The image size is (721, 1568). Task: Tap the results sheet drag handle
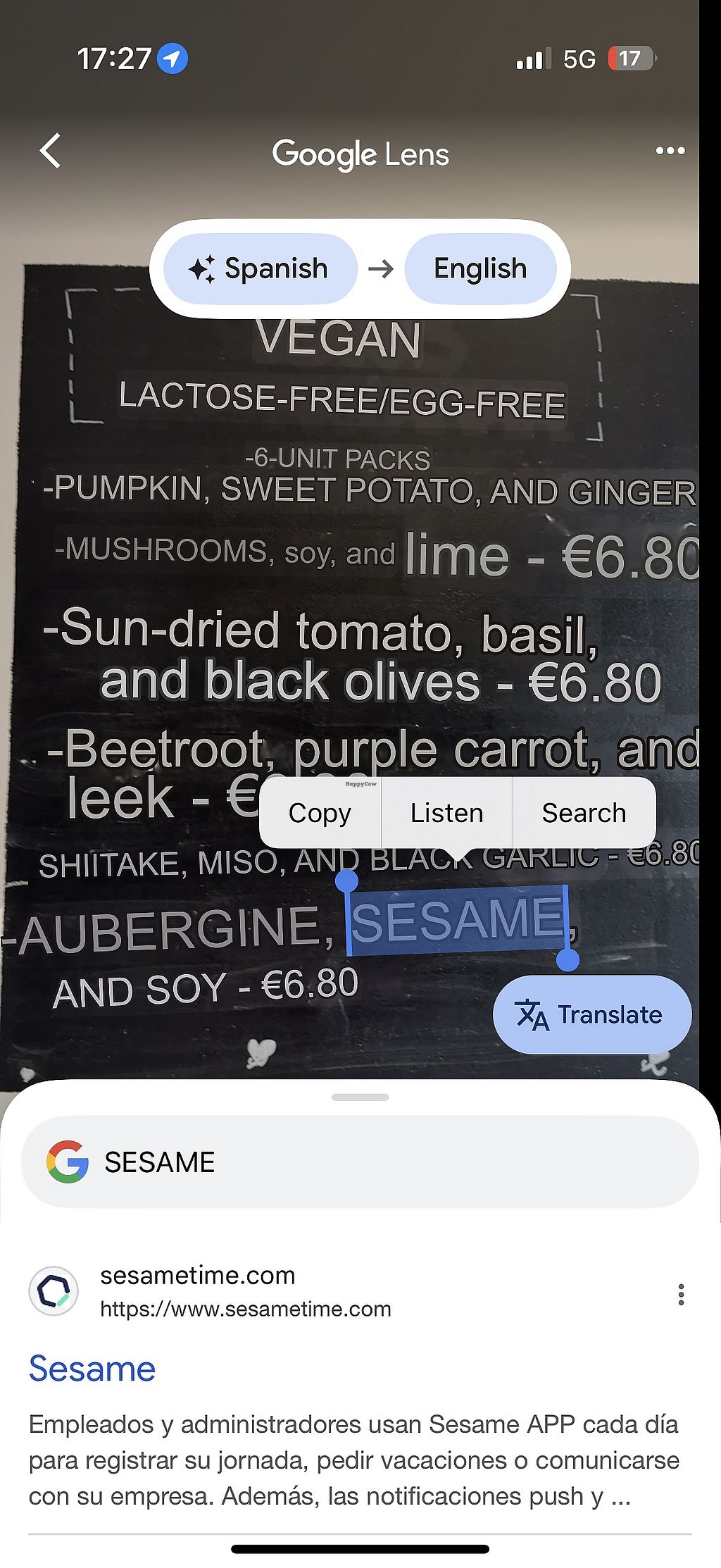tap(360, 1097)
